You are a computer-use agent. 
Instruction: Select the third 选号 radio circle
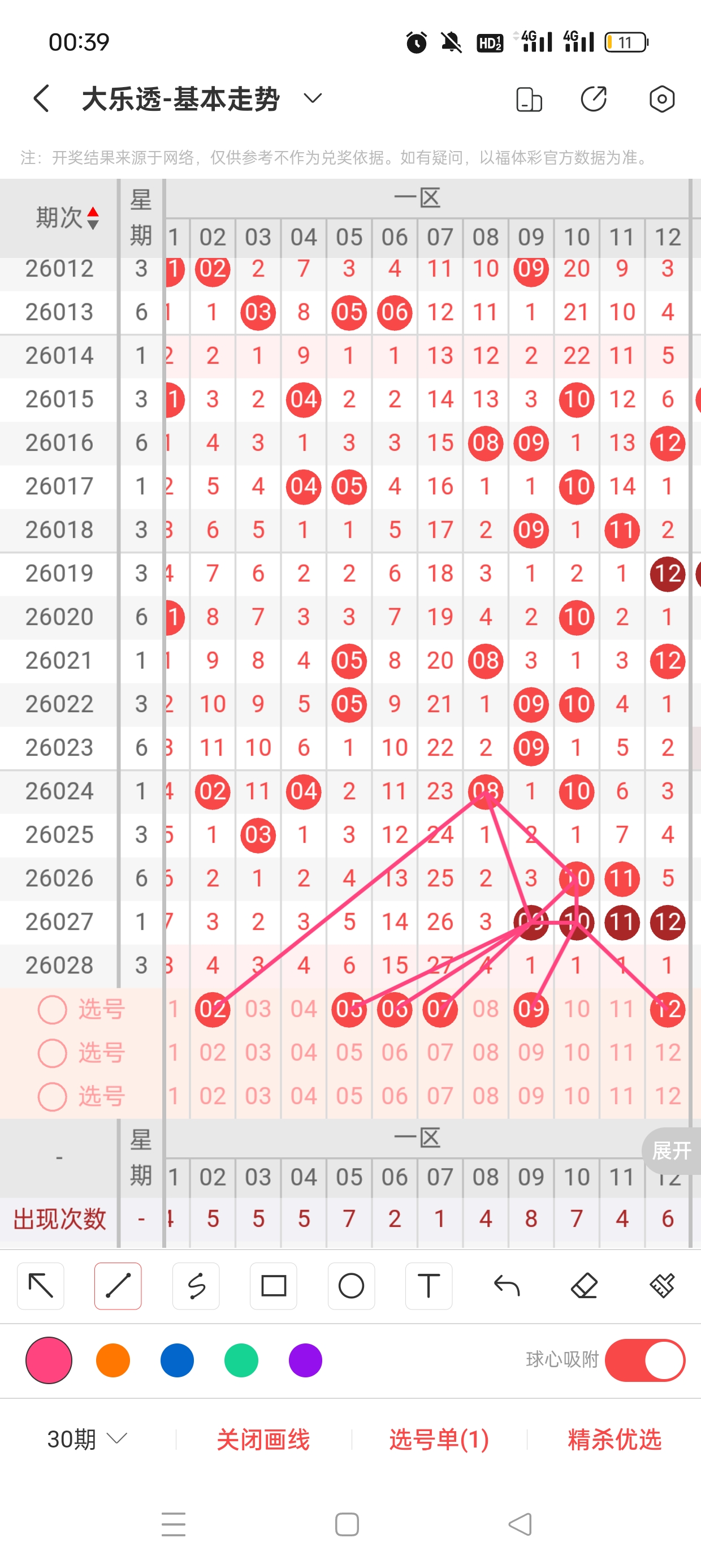[51, 1096]
